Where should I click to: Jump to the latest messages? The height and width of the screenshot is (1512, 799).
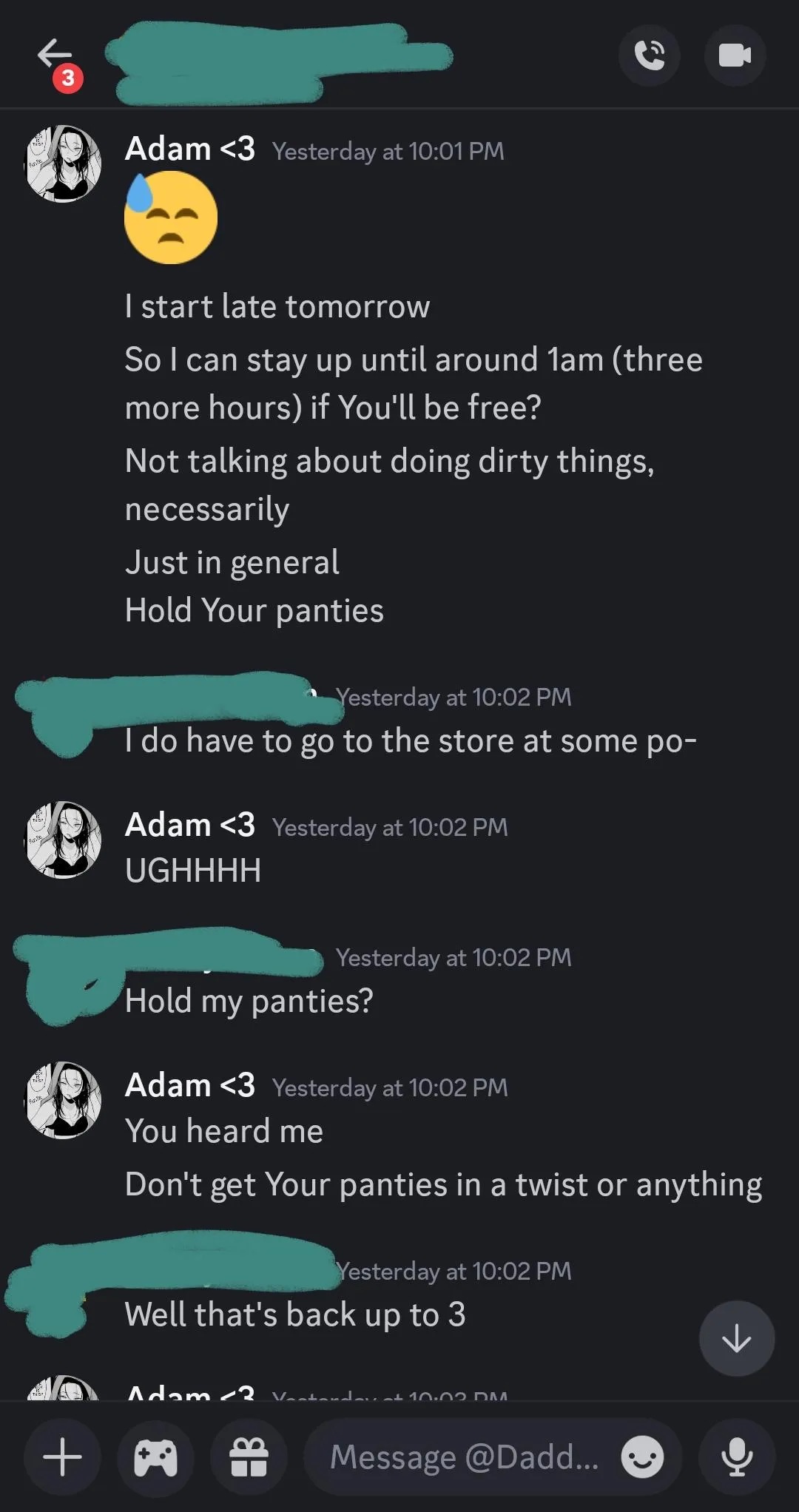[x=736, y=1338]
